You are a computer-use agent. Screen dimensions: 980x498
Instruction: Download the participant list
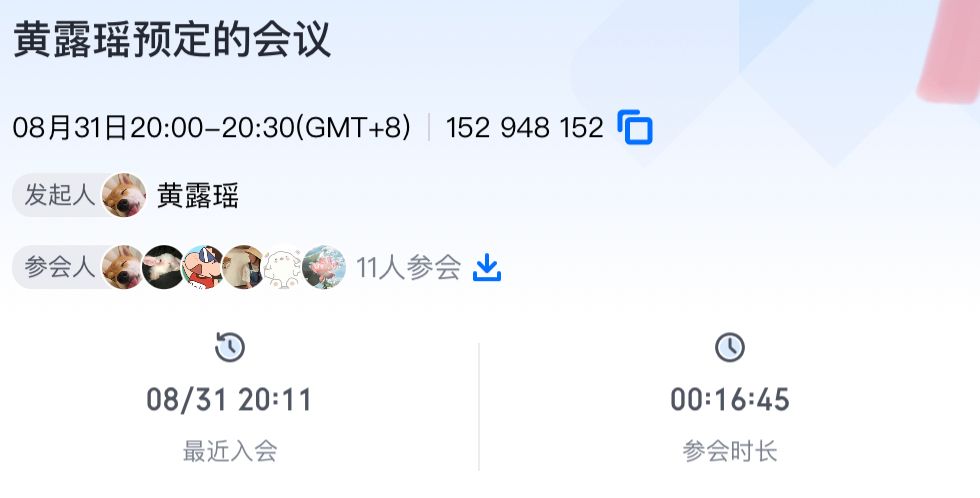point(487,267)
